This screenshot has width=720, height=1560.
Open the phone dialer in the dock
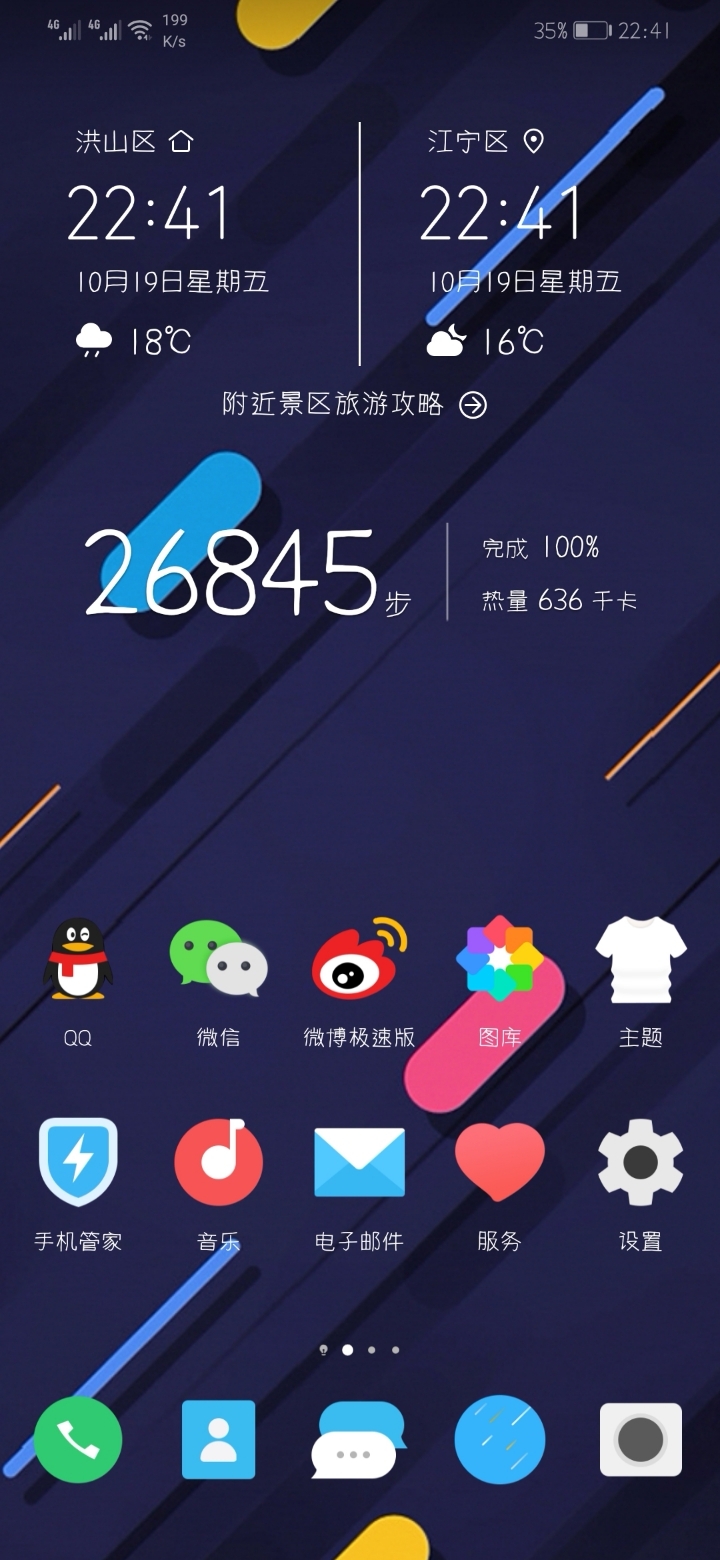[78, 1440]
